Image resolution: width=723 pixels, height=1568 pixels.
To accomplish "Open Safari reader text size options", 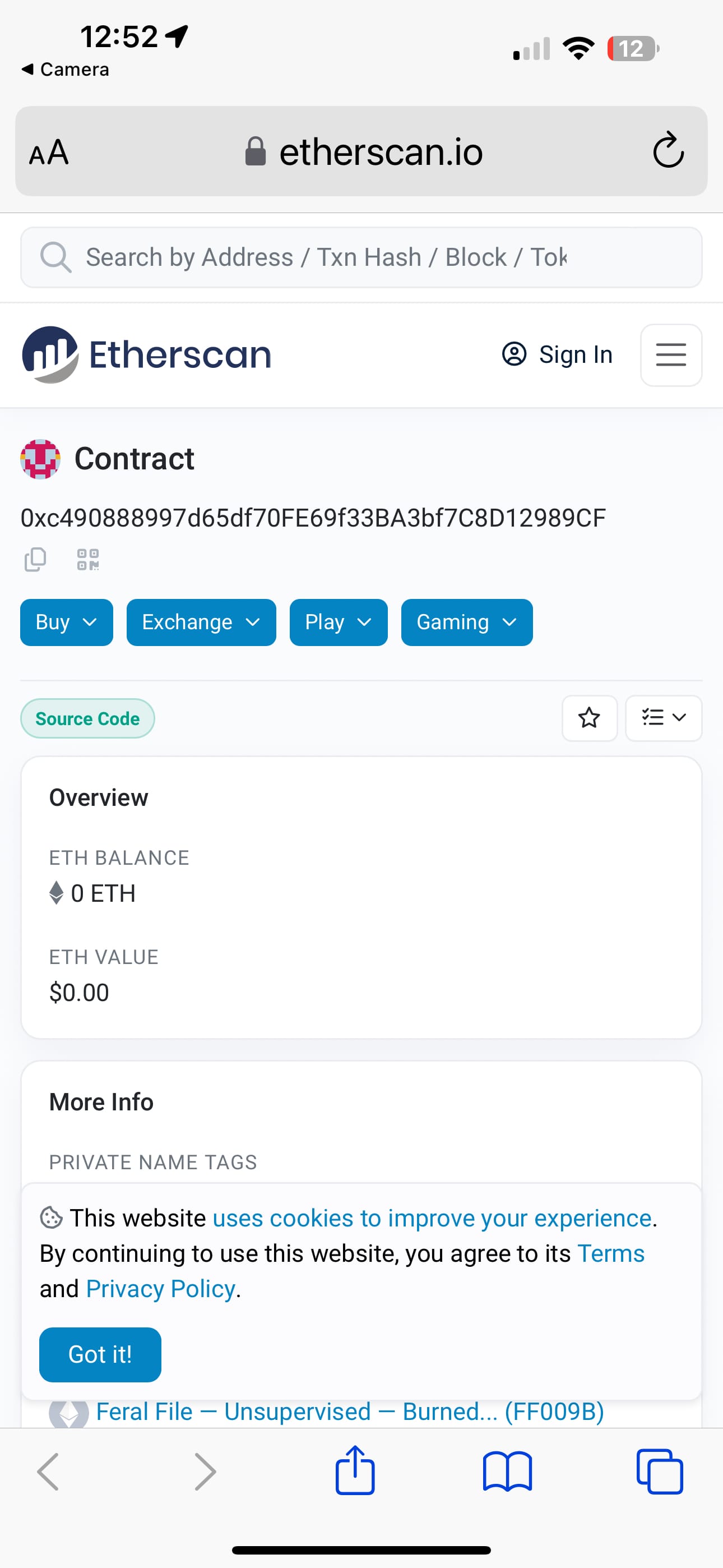I will [49, 151].
